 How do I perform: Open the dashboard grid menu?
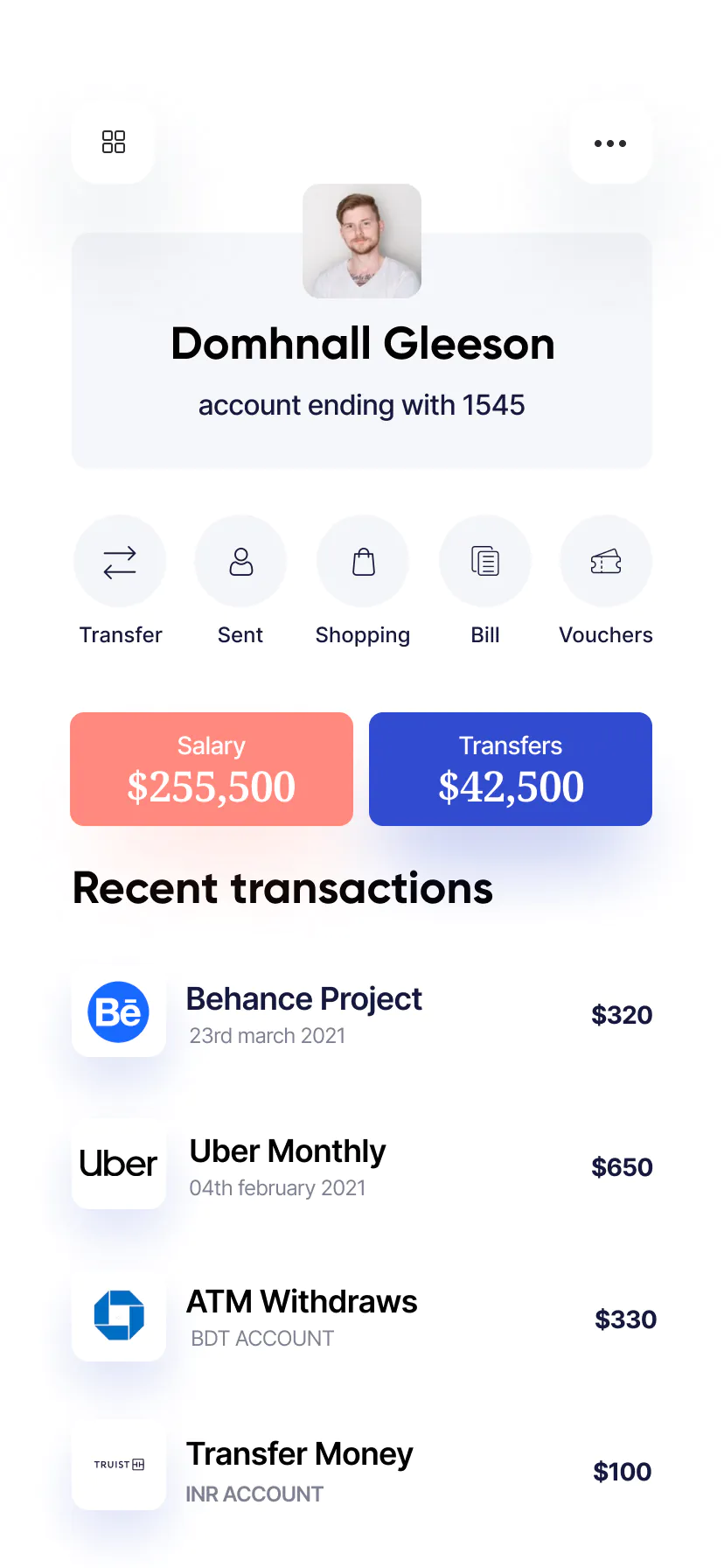pyautogui.click(x=113, y=143)
